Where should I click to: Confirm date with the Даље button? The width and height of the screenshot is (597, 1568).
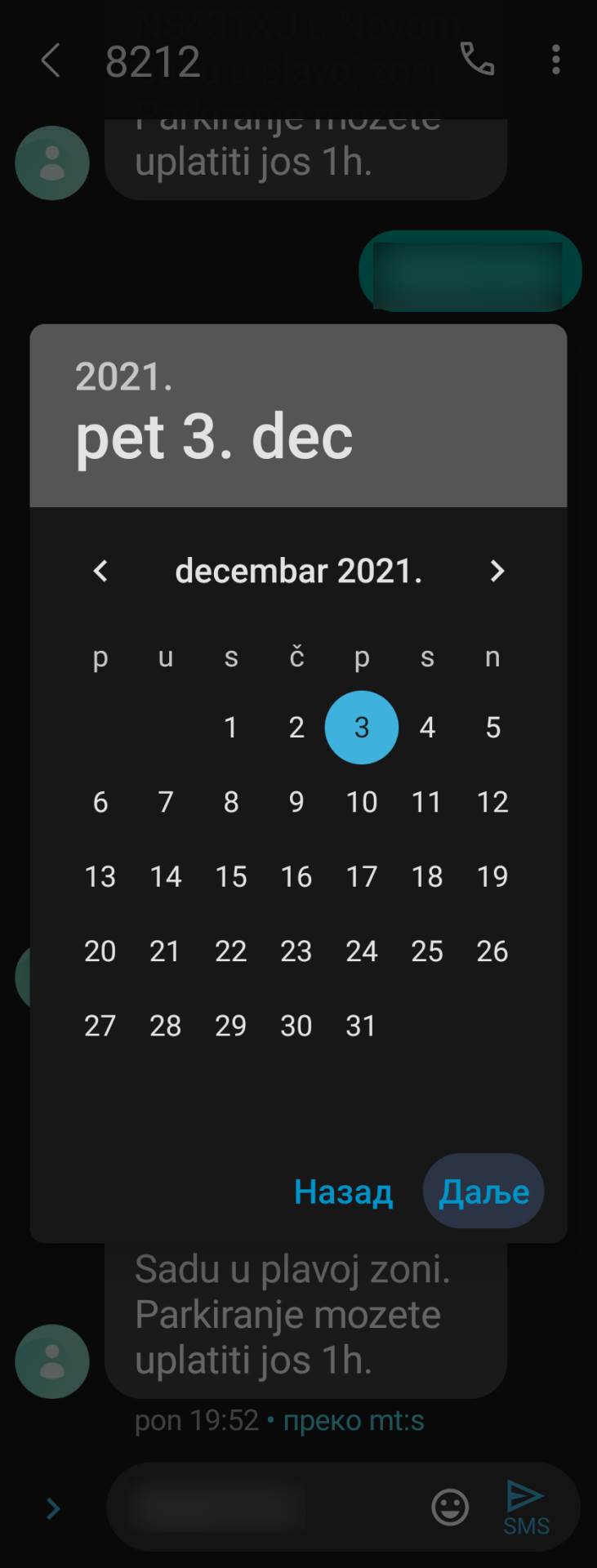click(483, 1192)
